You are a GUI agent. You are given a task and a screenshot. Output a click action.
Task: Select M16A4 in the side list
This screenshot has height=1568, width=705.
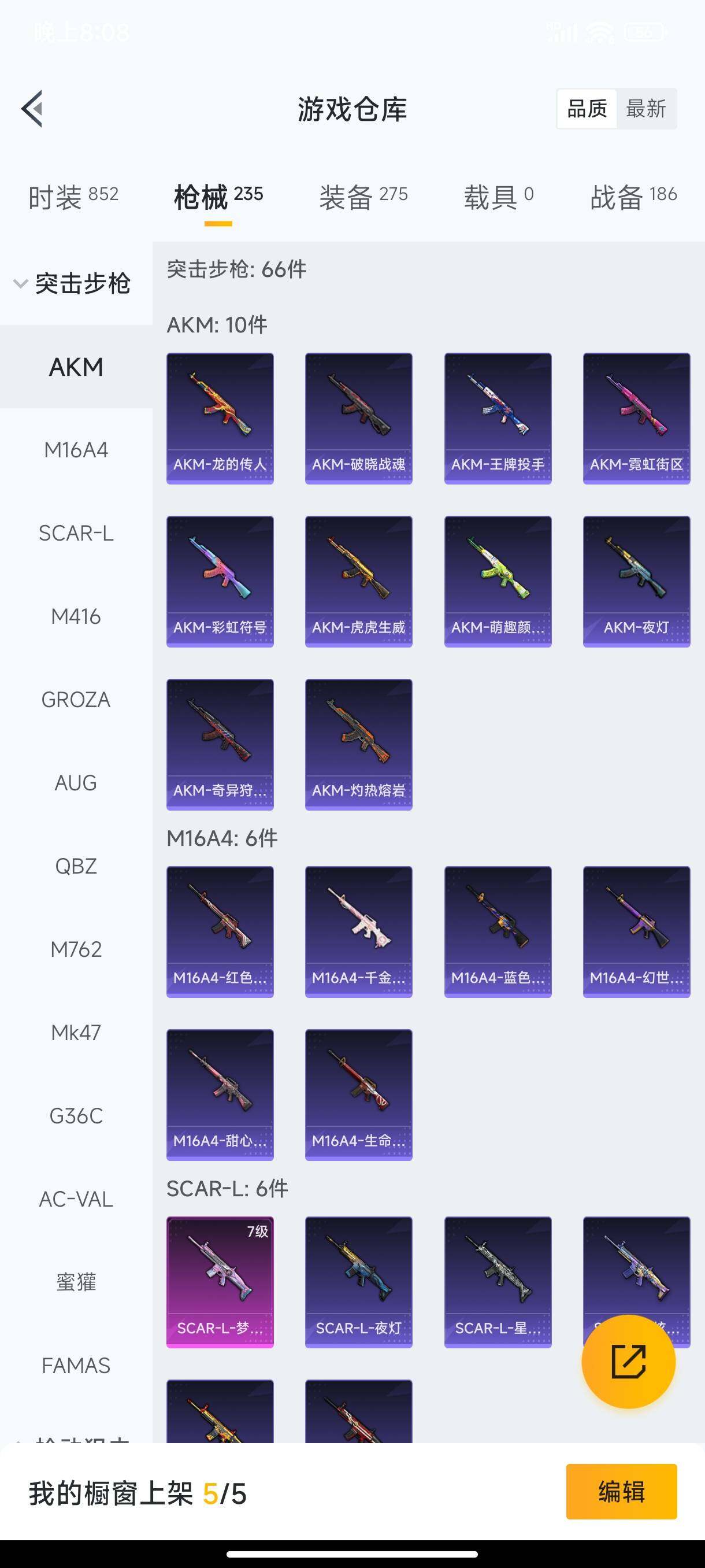[x=76, y=450]
